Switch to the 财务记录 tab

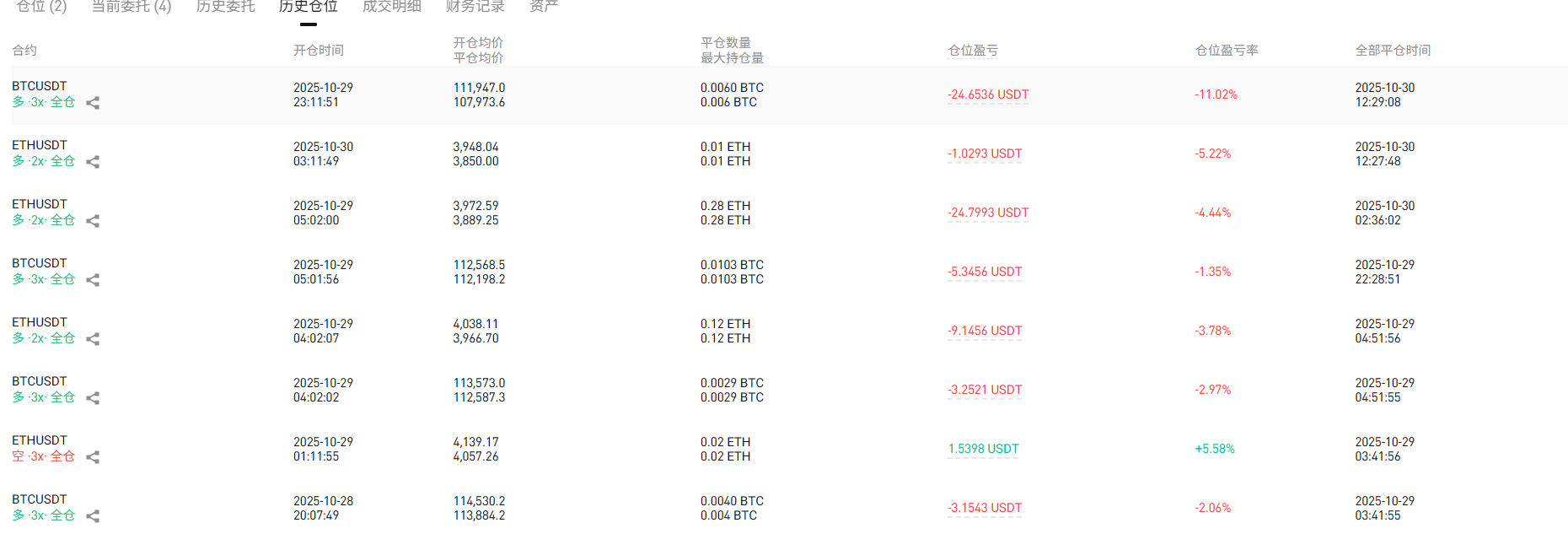pos(475,7)
